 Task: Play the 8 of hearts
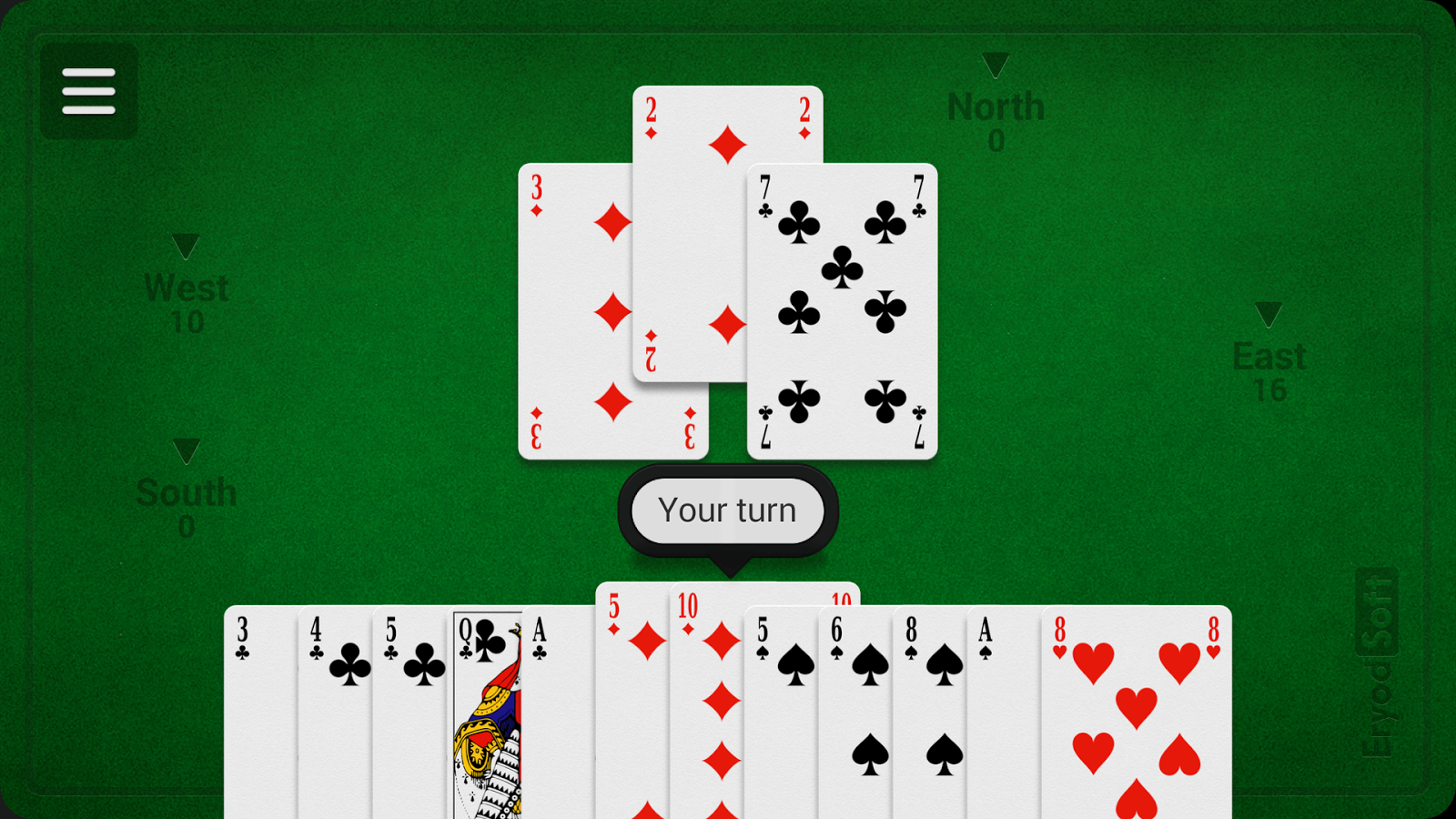point(1136,710)
